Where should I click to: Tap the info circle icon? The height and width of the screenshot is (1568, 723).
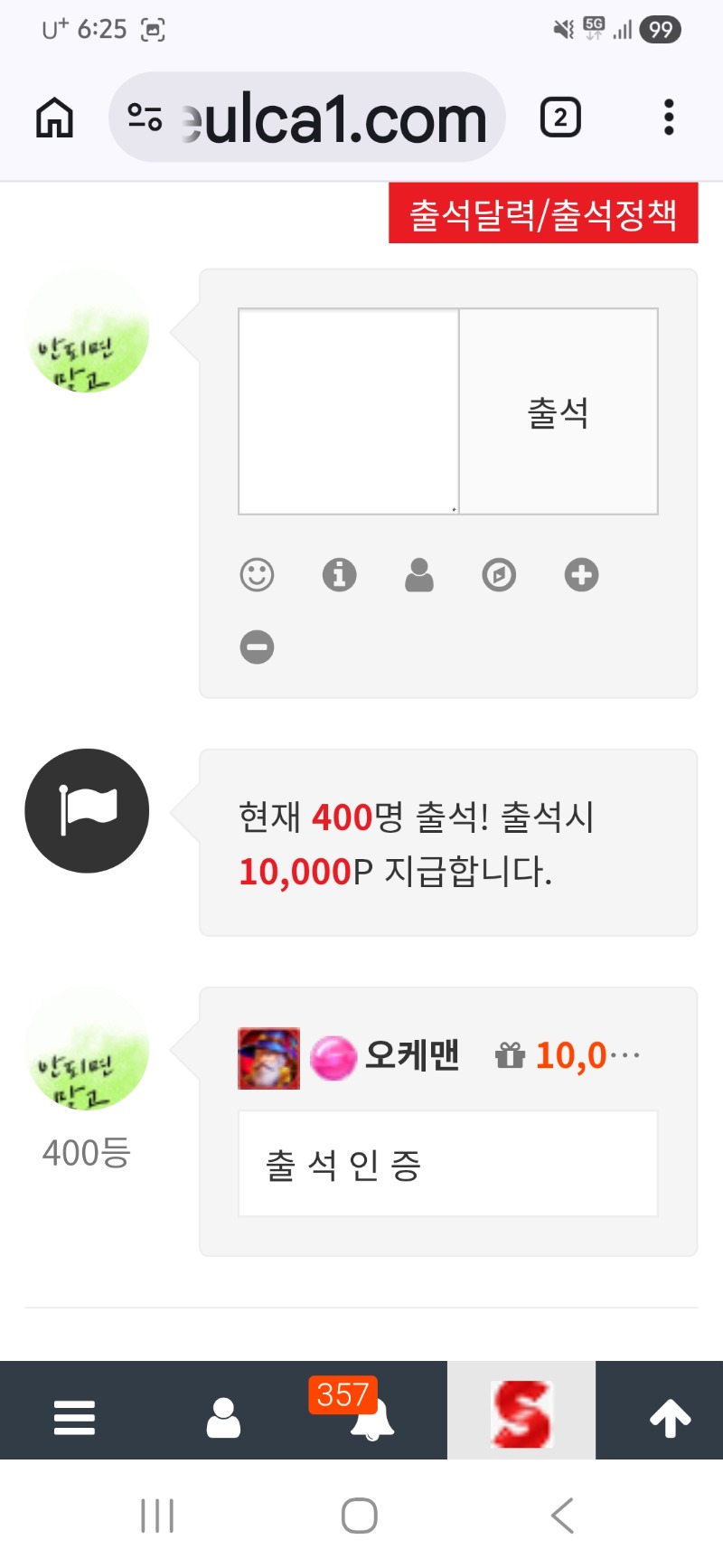click(339, 574)
